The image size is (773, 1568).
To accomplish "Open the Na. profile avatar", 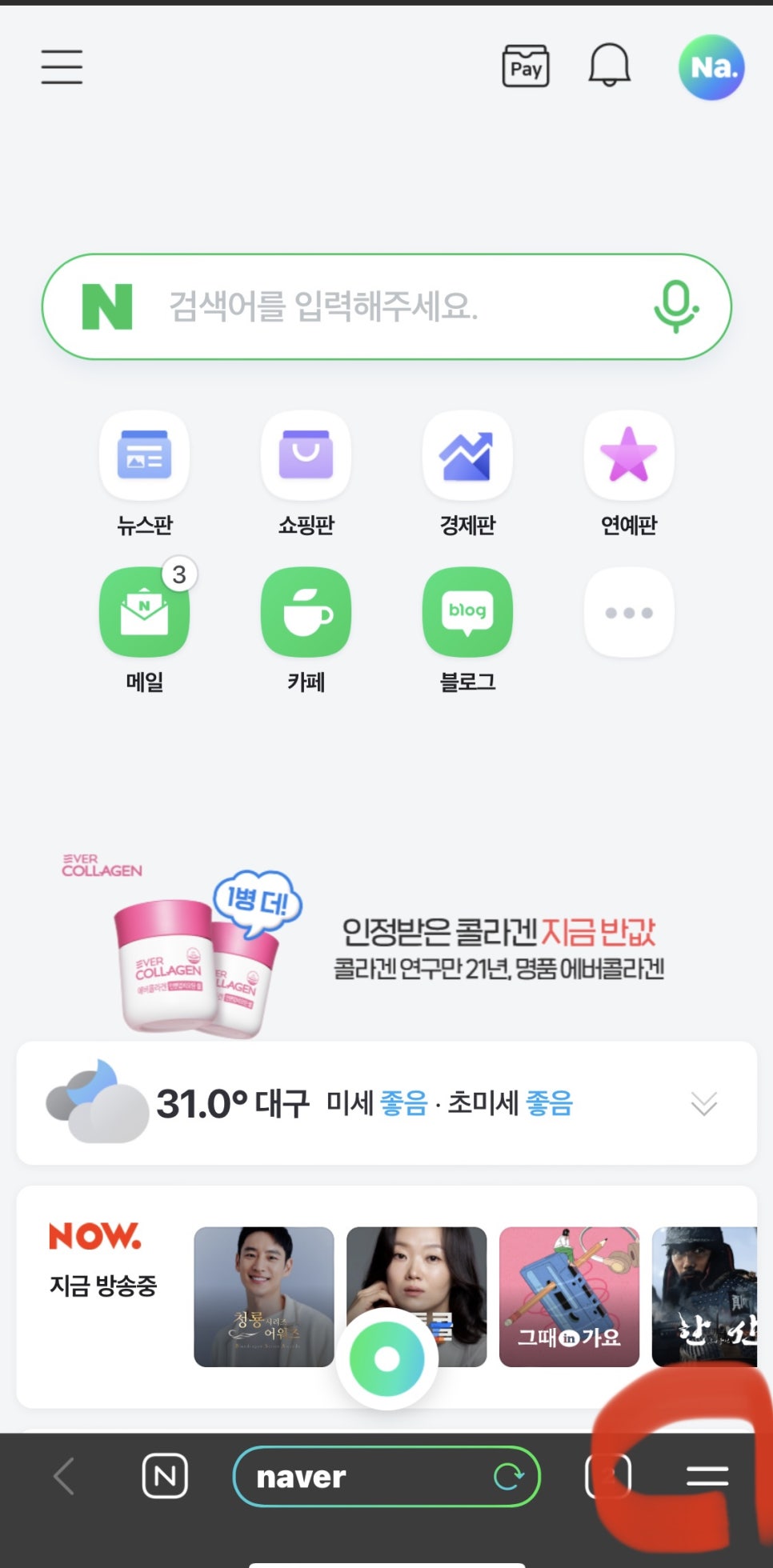I will (711, 67).
